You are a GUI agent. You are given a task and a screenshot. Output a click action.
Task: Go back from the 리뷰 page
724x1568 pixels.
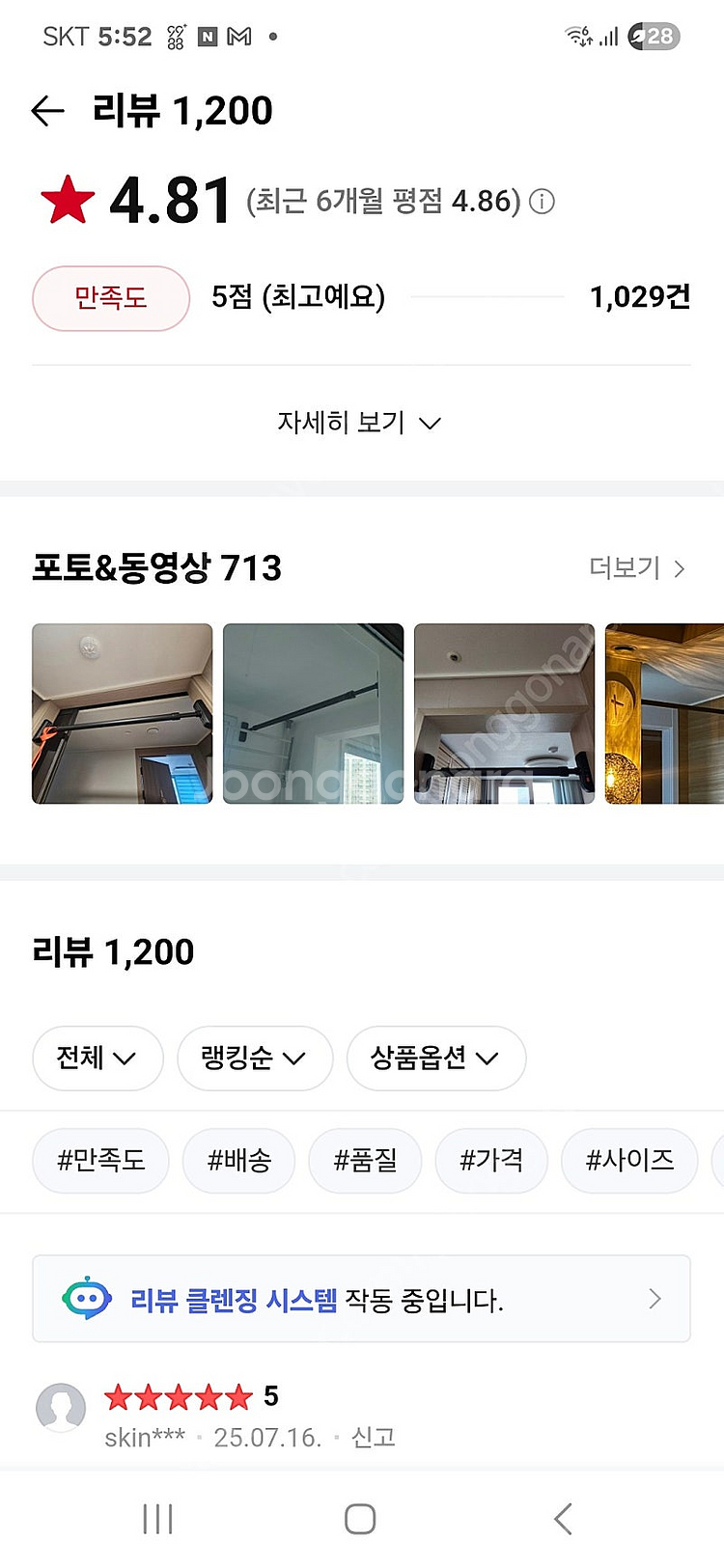point(48,111)
